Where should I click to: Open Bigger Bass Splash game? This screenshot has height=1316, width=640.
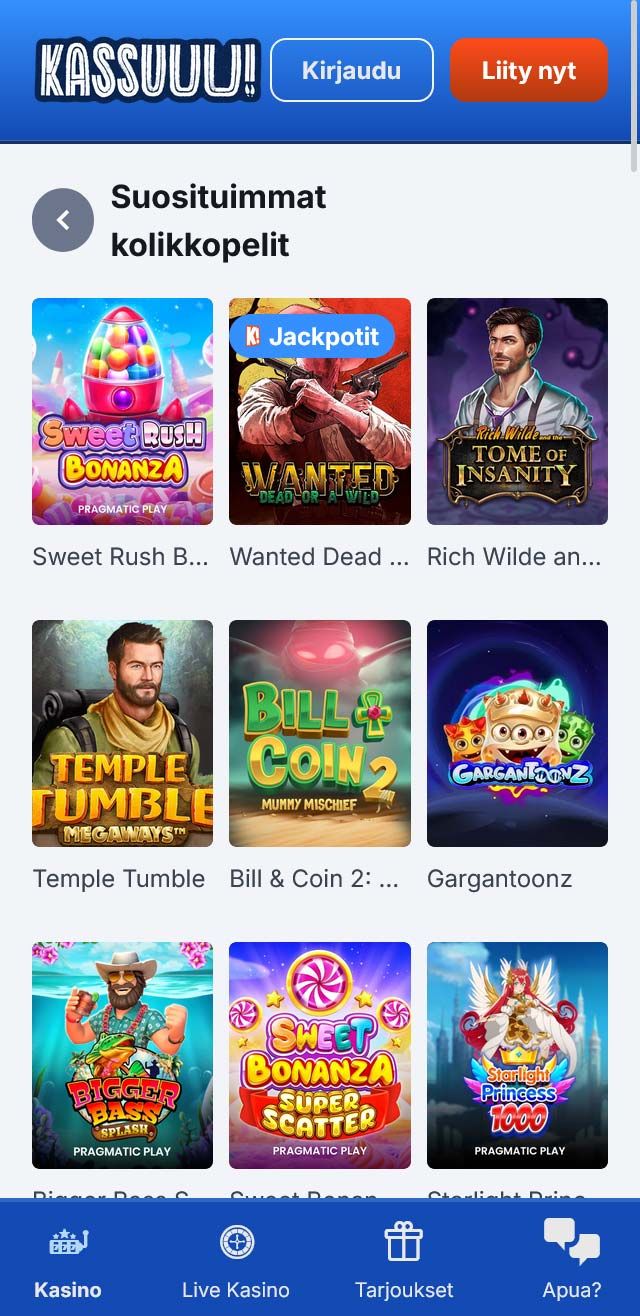(122, 1055)
